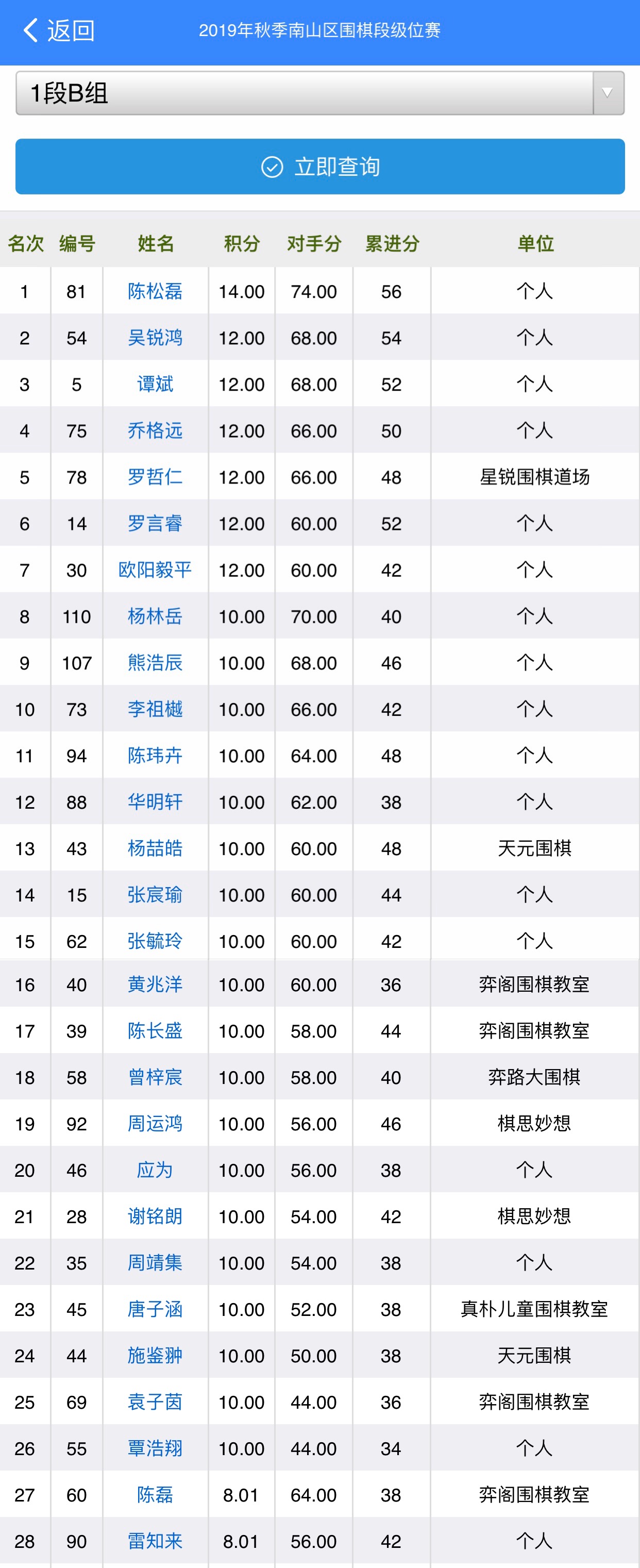The width and height of the screenshot is (640, 1568).
Task: Select player 袁子茵
Action: click(x=155, y=1403)
